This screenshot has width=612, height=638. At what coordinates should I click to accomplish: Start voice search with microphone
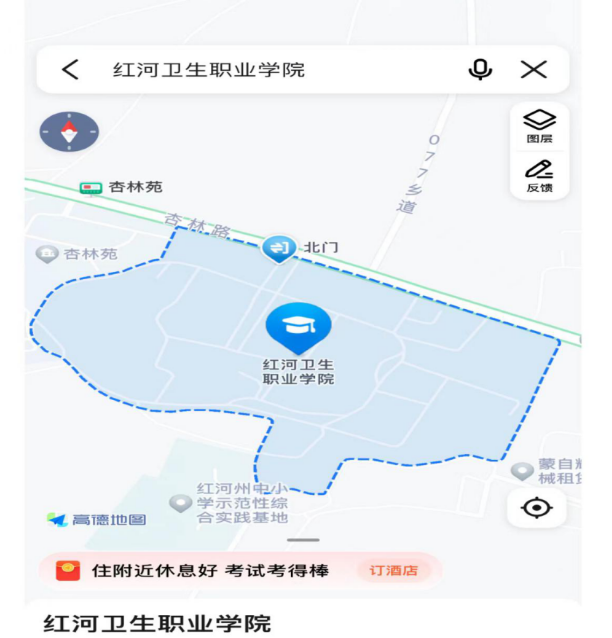pos(480,69)
